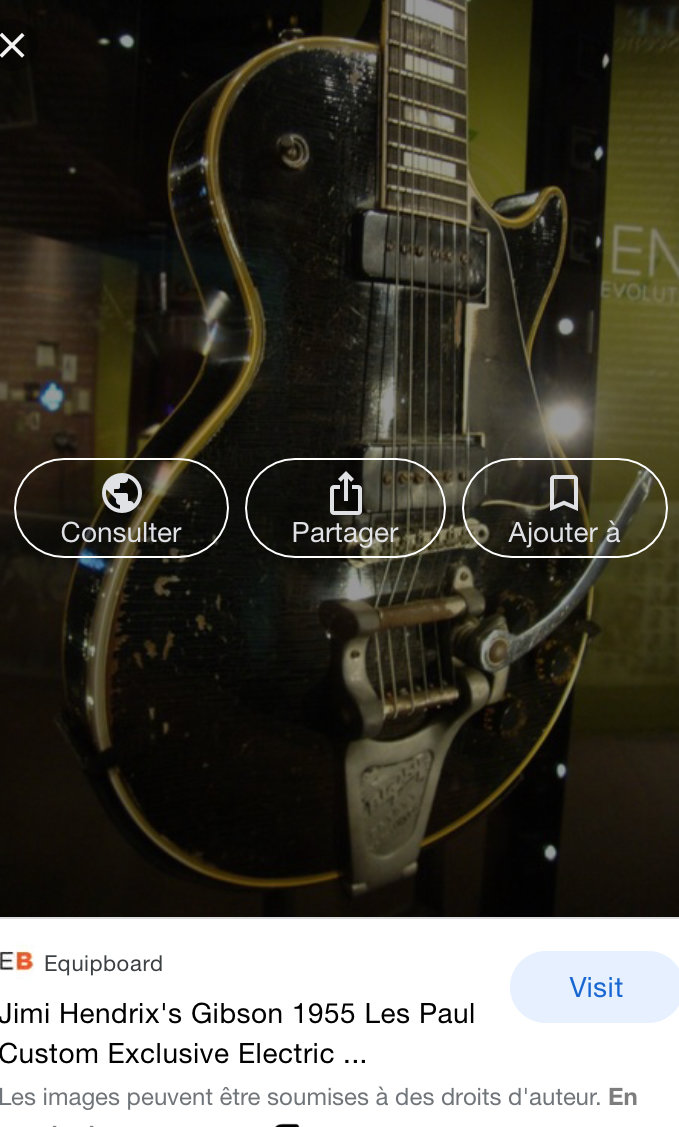Save the image with Ajouter à
The height and width of the screenshot is (1127, 679).
click(x=564, y=508)
